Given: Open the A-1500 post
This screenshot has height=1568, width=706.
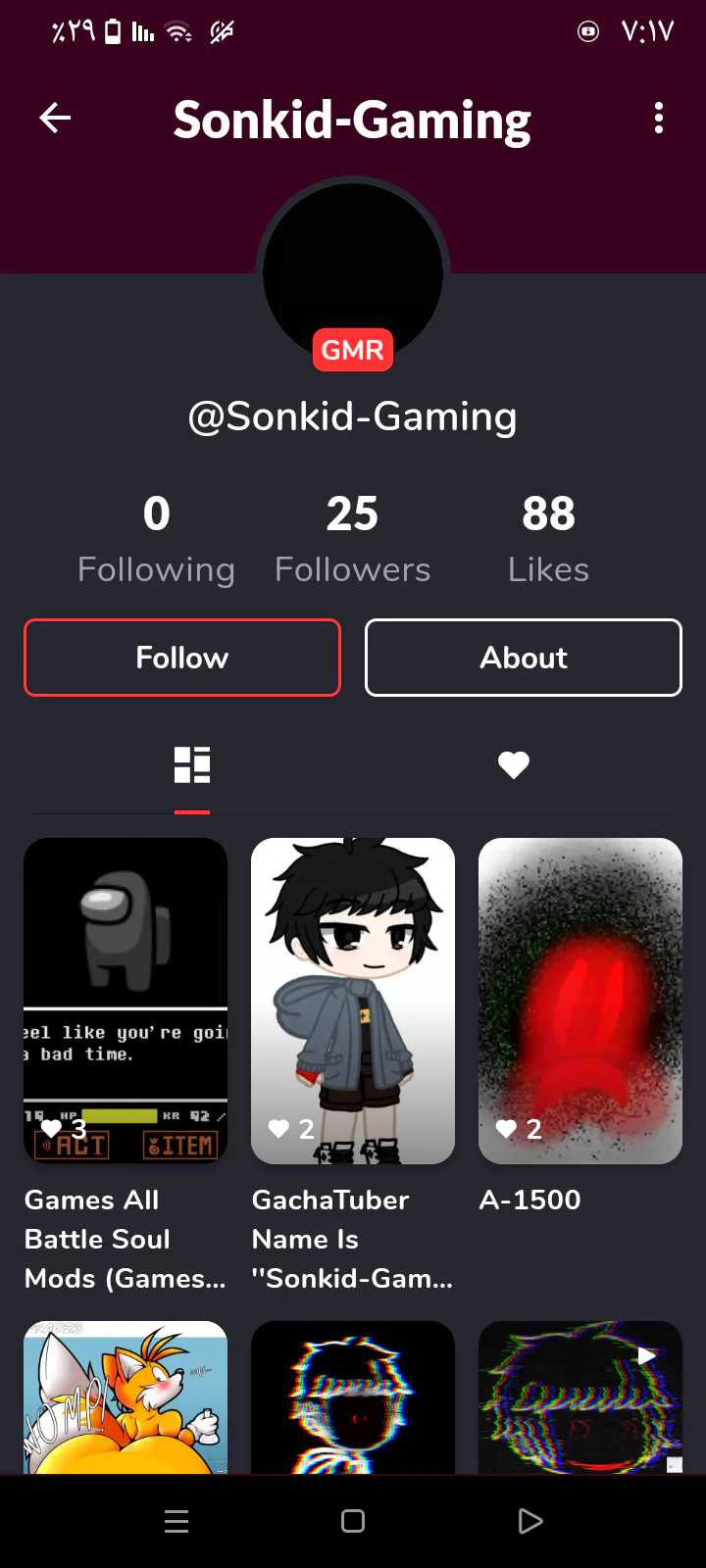Looking at the screenshot, I should pos(580,1001).
